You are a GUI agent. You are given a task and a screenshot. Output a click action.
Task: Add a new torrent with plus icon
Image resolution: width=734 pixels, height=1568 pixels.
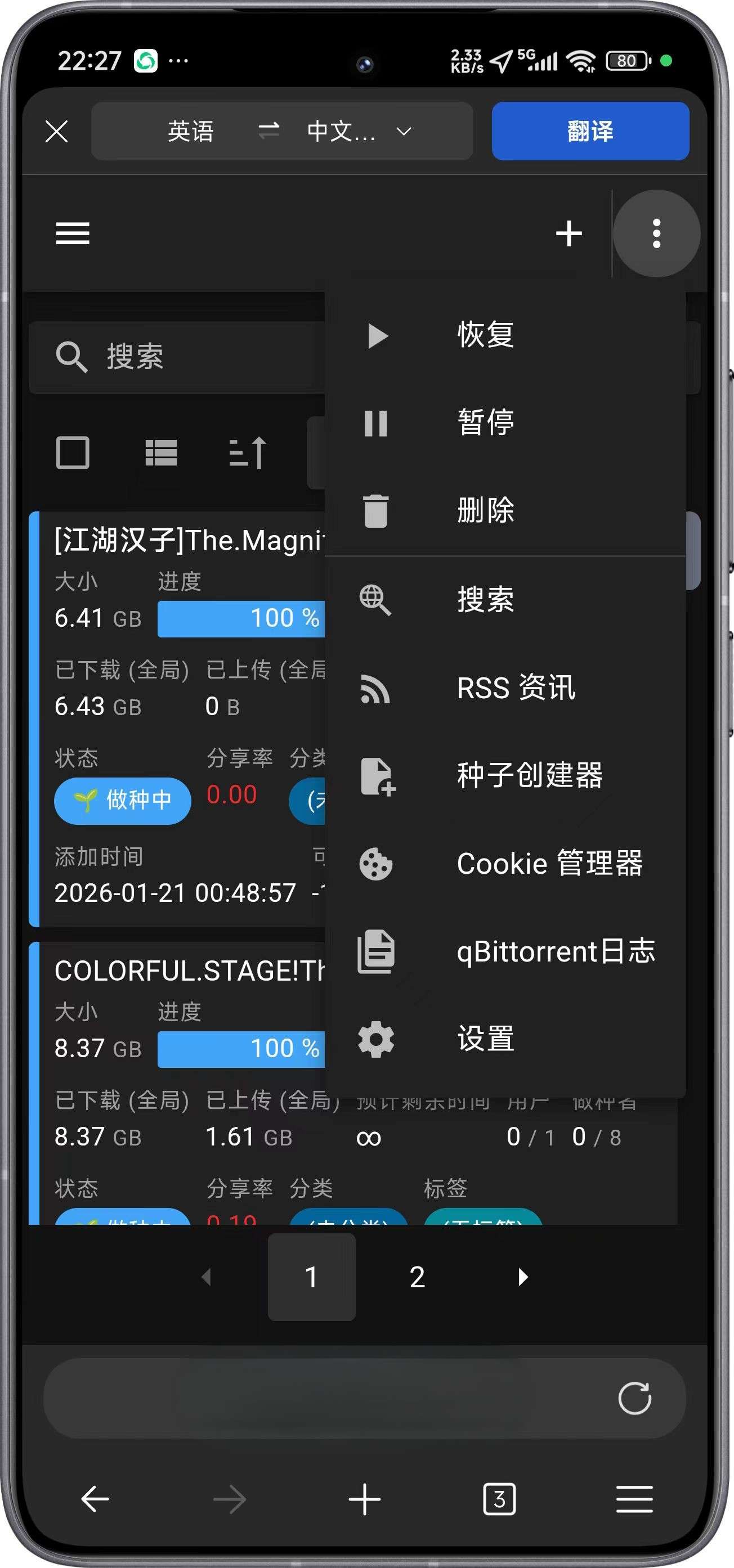(x=569, y=233)
